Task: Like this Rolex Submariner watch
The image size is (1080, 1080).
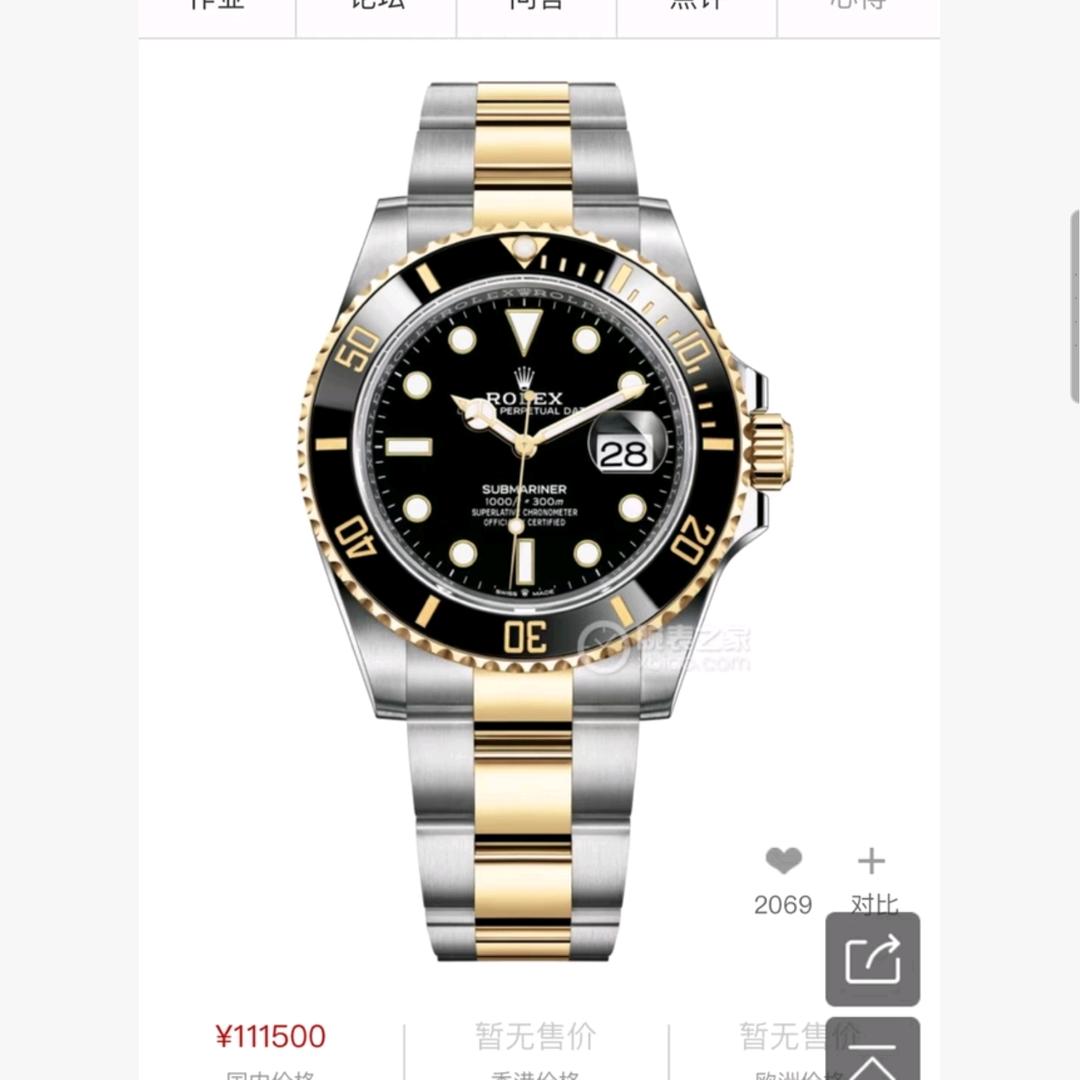Action: [x=783, y=861]
